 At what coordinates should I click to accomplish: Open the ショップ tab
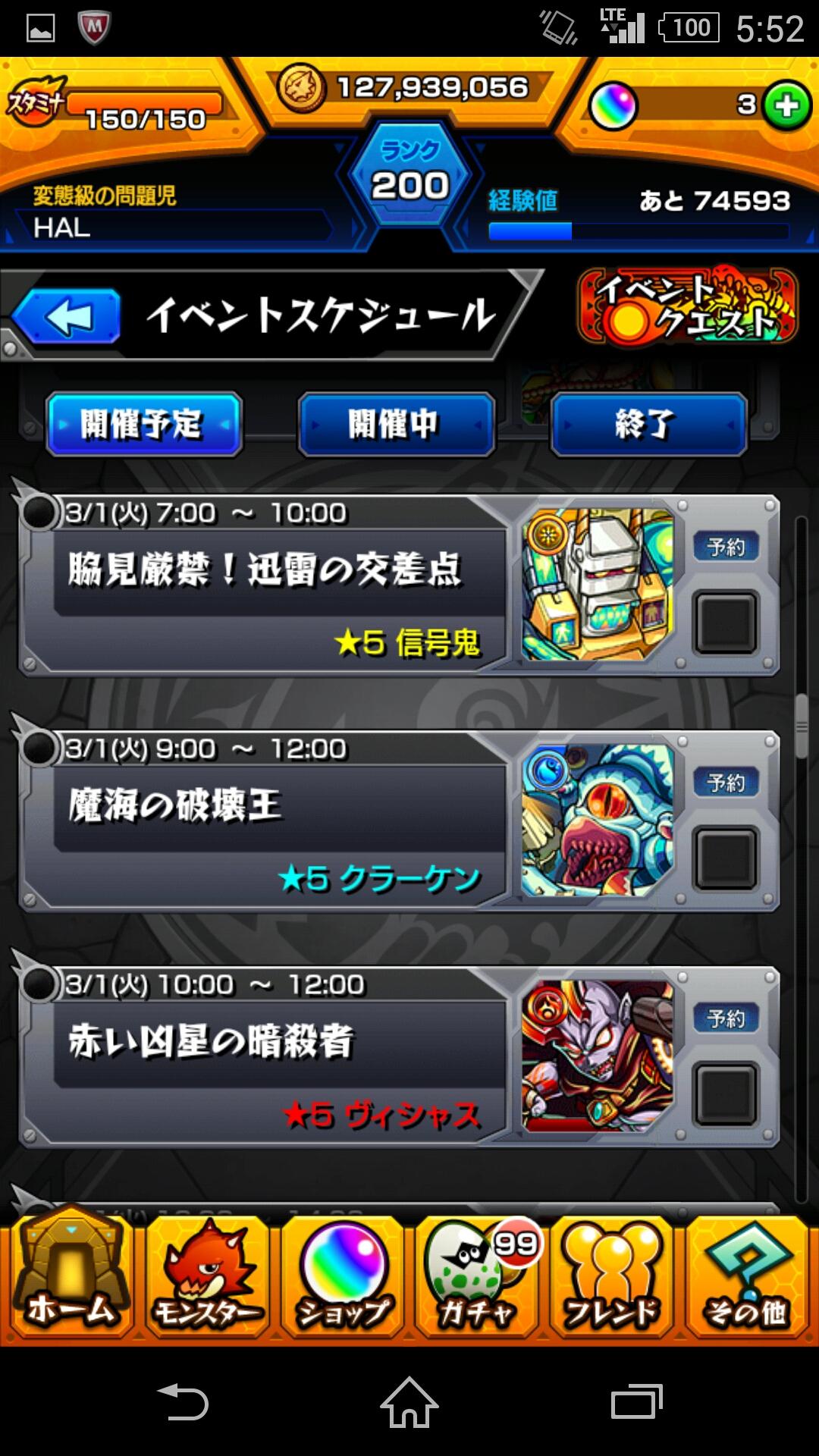pos(343,1277)
